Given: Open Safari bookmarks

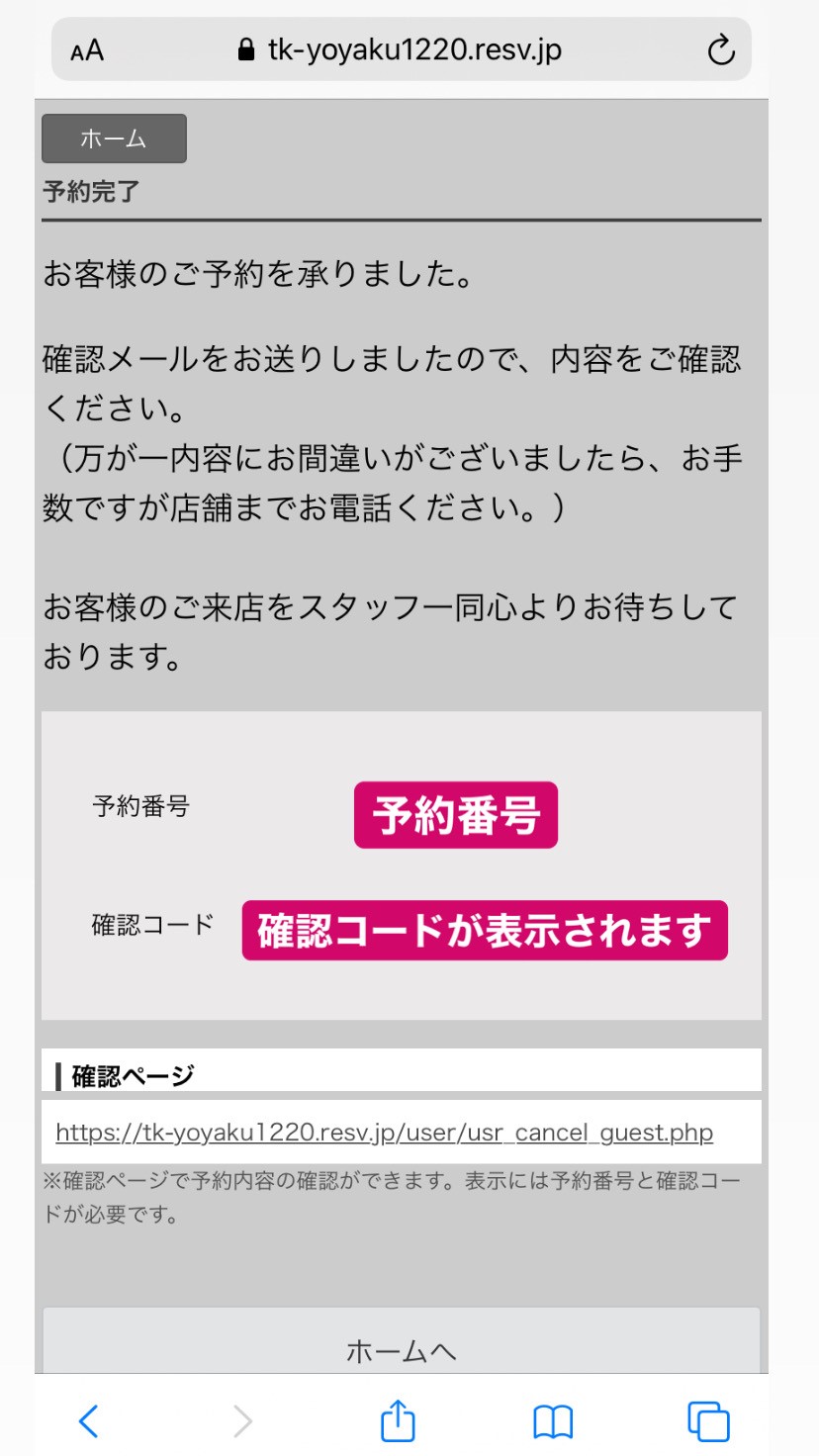Looking at the screenshot, I should click(553, 1421).
